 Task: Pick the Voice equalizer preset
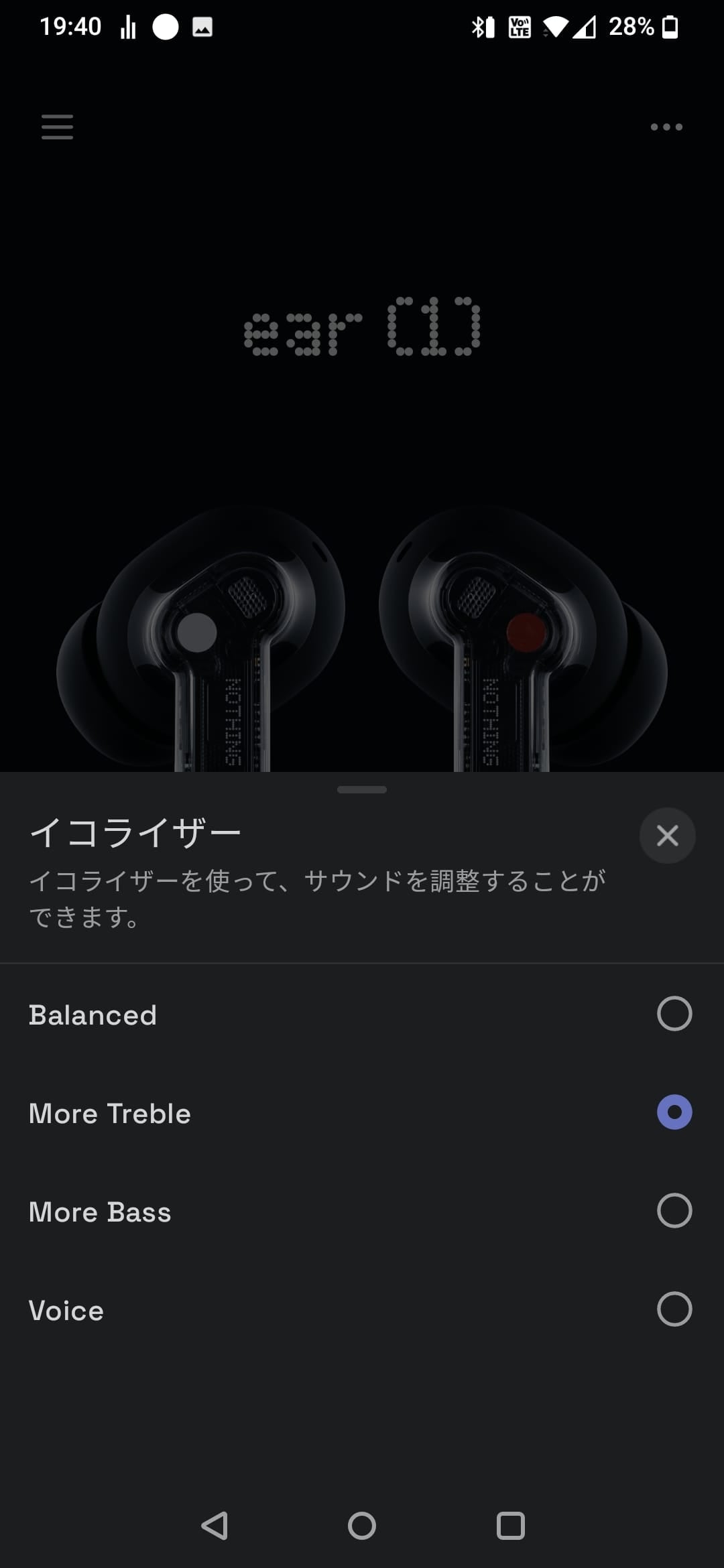click(x=674, y=1309)
